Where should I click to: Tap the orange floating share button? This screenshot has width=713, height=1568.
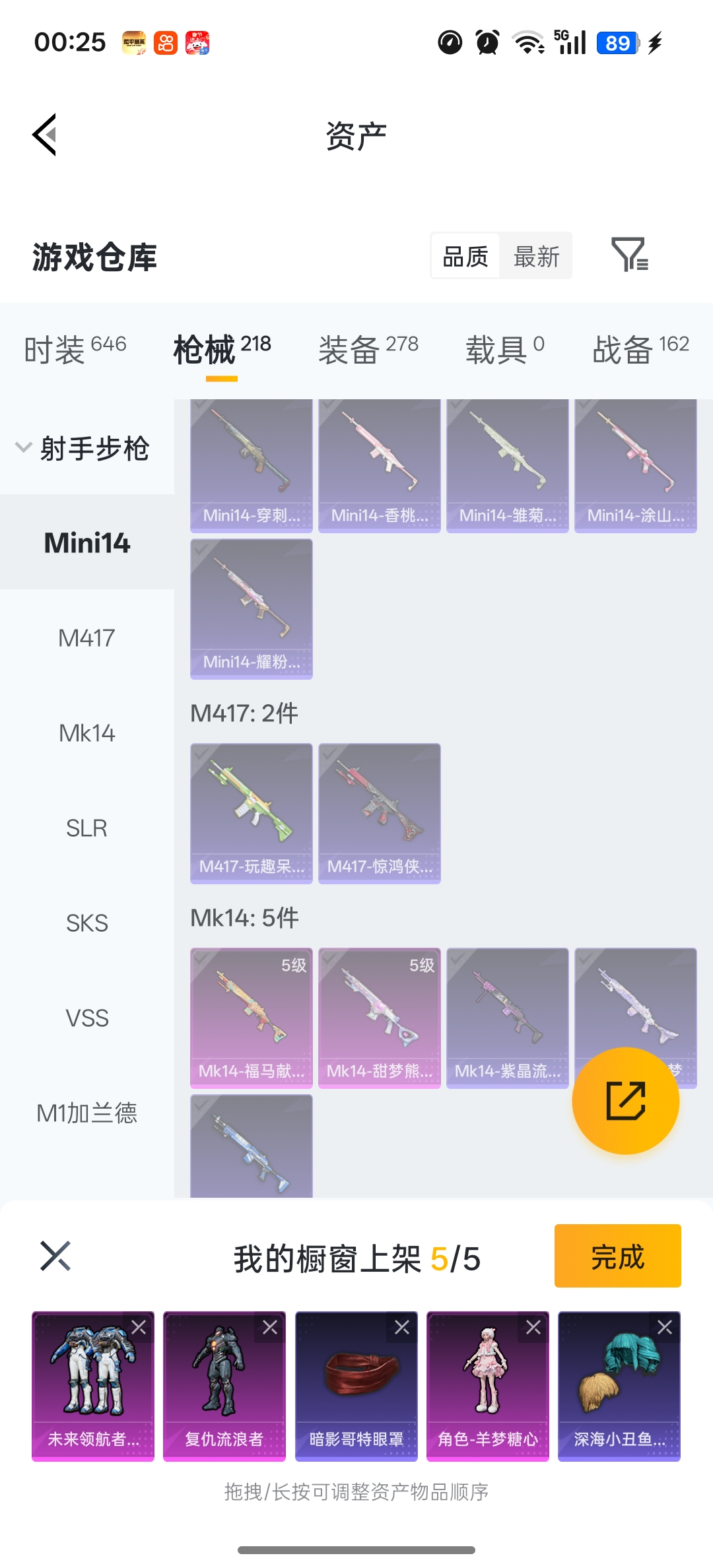click(x=625, y=1101)
